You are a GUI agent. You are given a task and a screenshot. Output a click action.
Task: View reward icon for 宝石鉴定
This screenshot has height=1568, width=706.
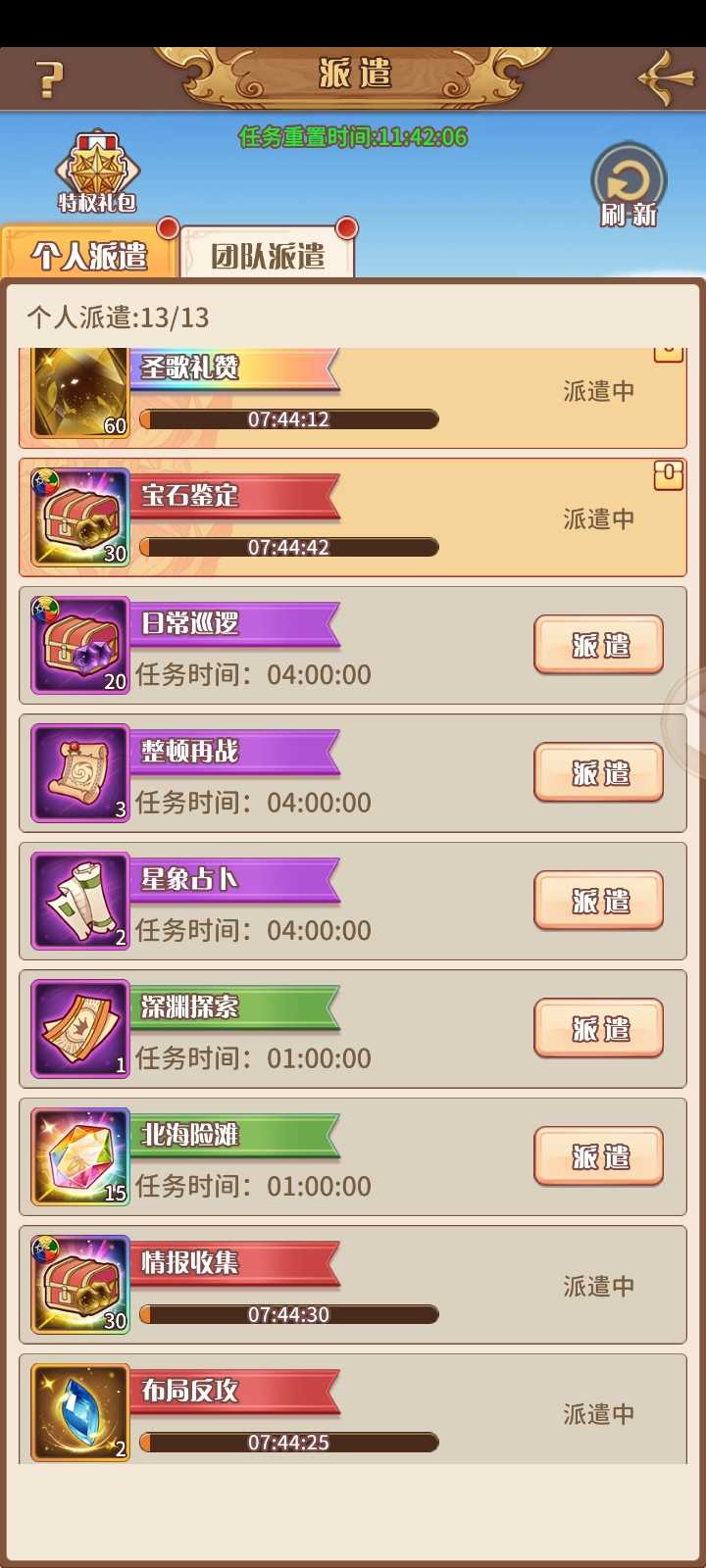(80, 518)
